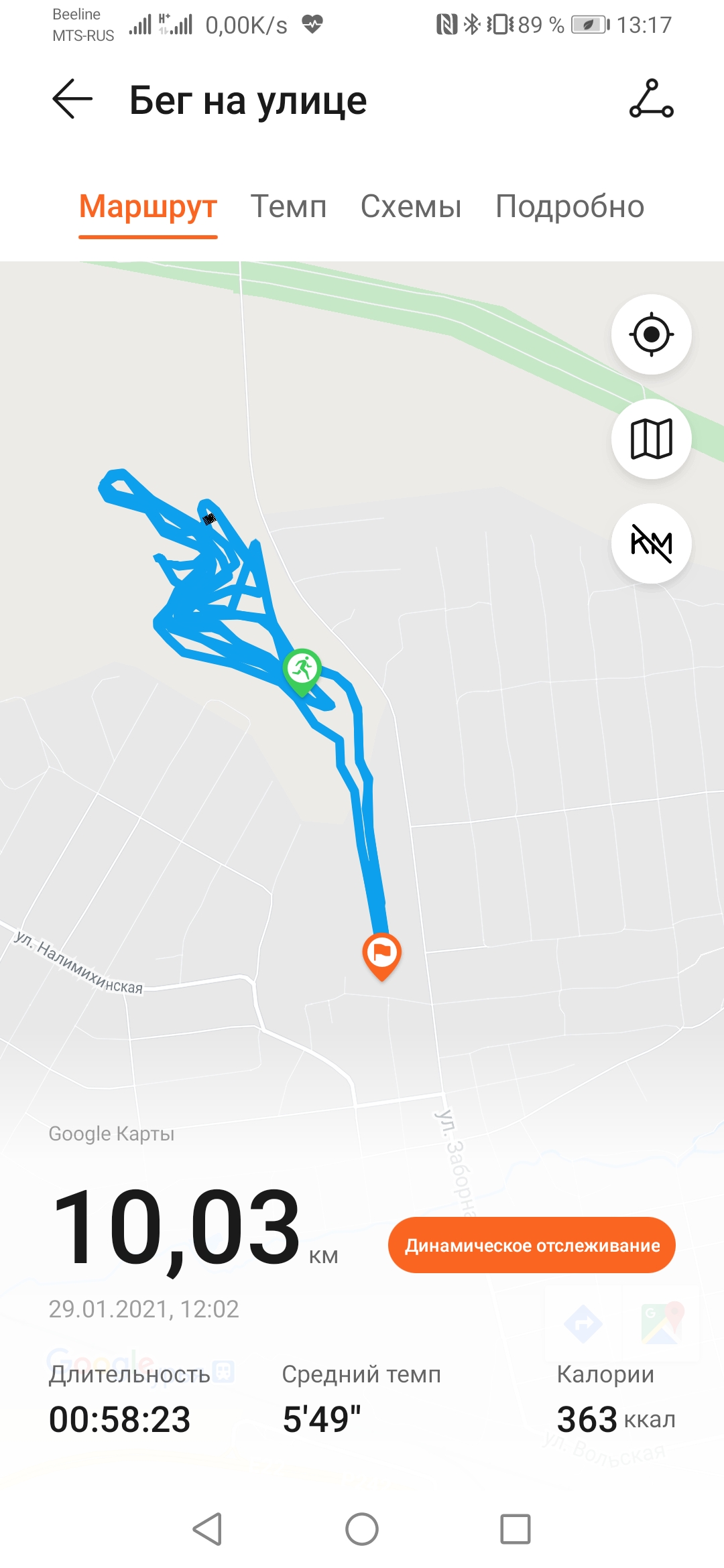The width and height of the screenshot is (724, 1568).
Task: Change the map type
Action: click(651, 439)
